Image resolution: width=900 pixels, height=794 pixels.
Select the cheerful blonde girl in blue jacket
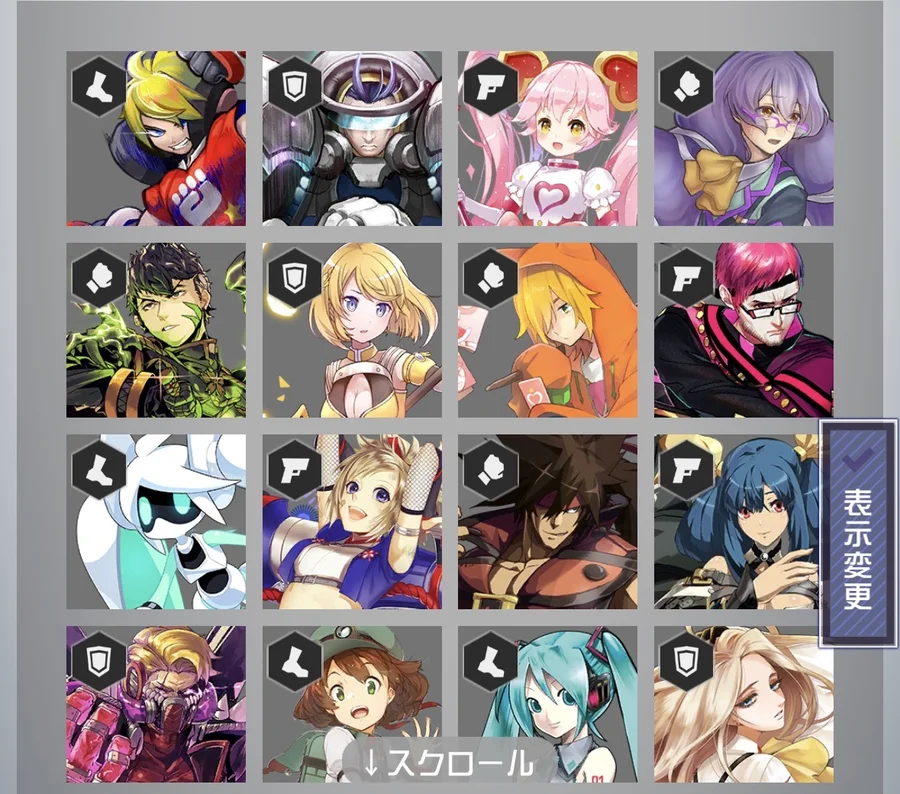point(352,522)
